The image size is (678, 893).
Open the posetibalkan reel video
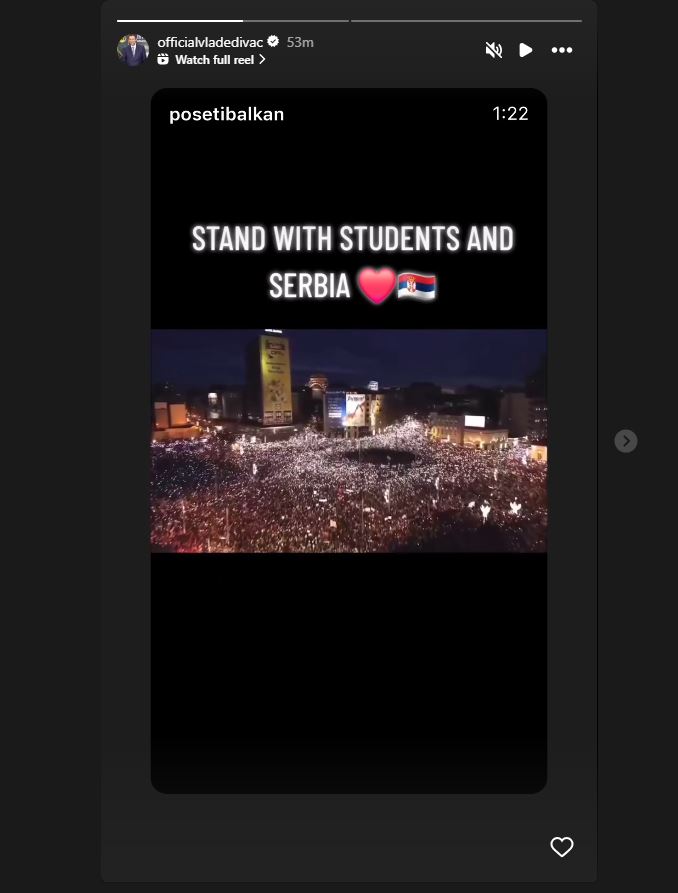pyautogui.click(x=349, y=440)
